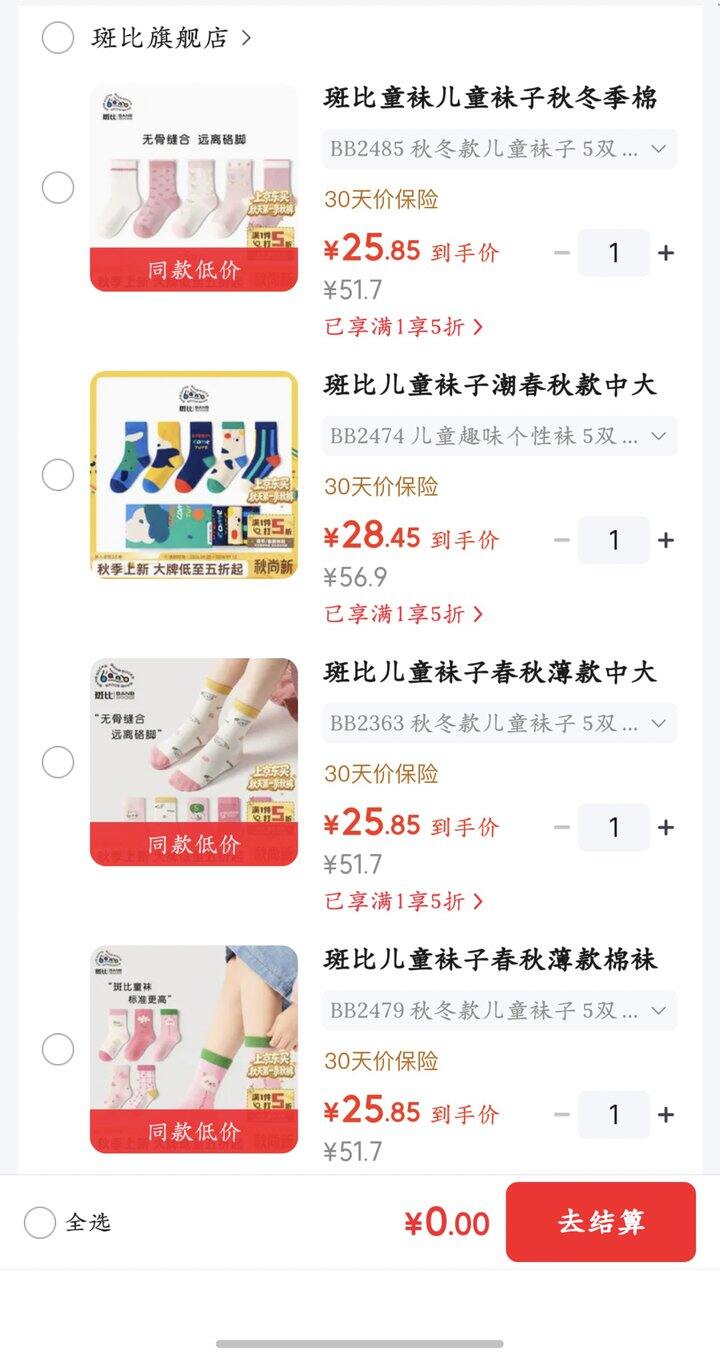Increase quantity of the BB2479 socks

coord(666,1114)
